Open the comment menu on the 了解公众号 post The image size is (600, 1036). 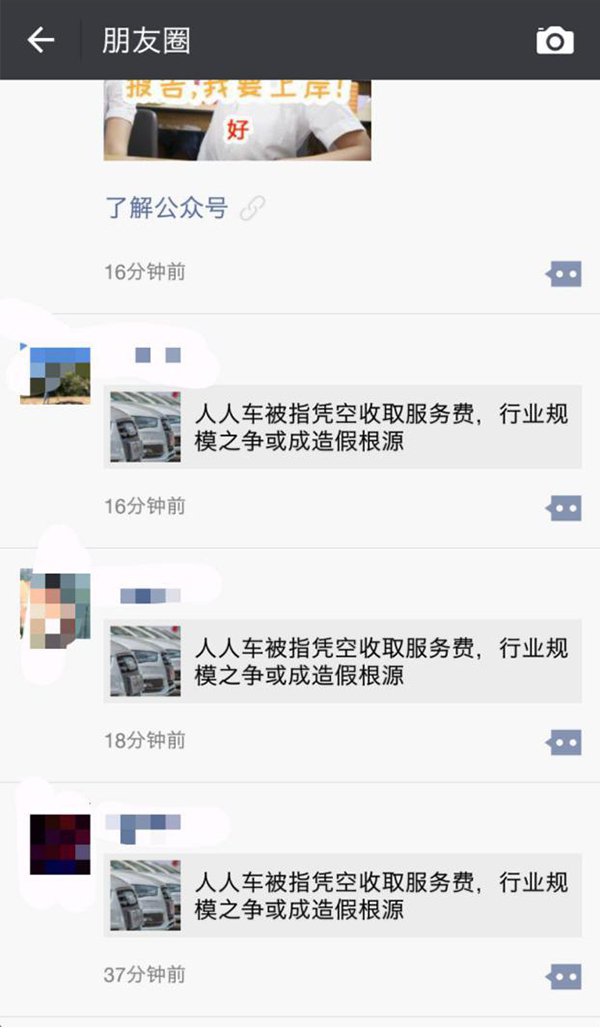click(564, 273)
